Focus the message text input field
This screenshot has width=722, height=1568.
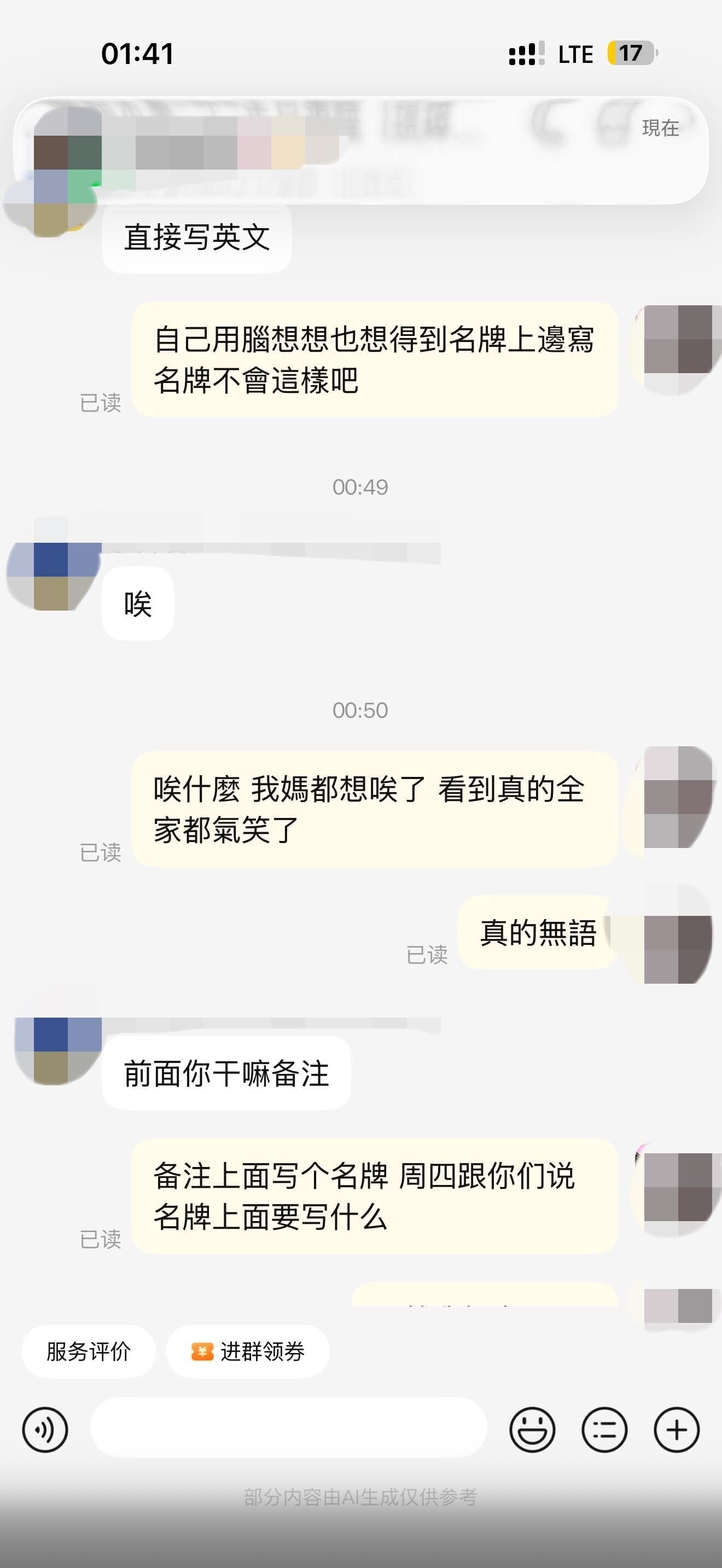pyautogui.click(x=289, y=1427)
